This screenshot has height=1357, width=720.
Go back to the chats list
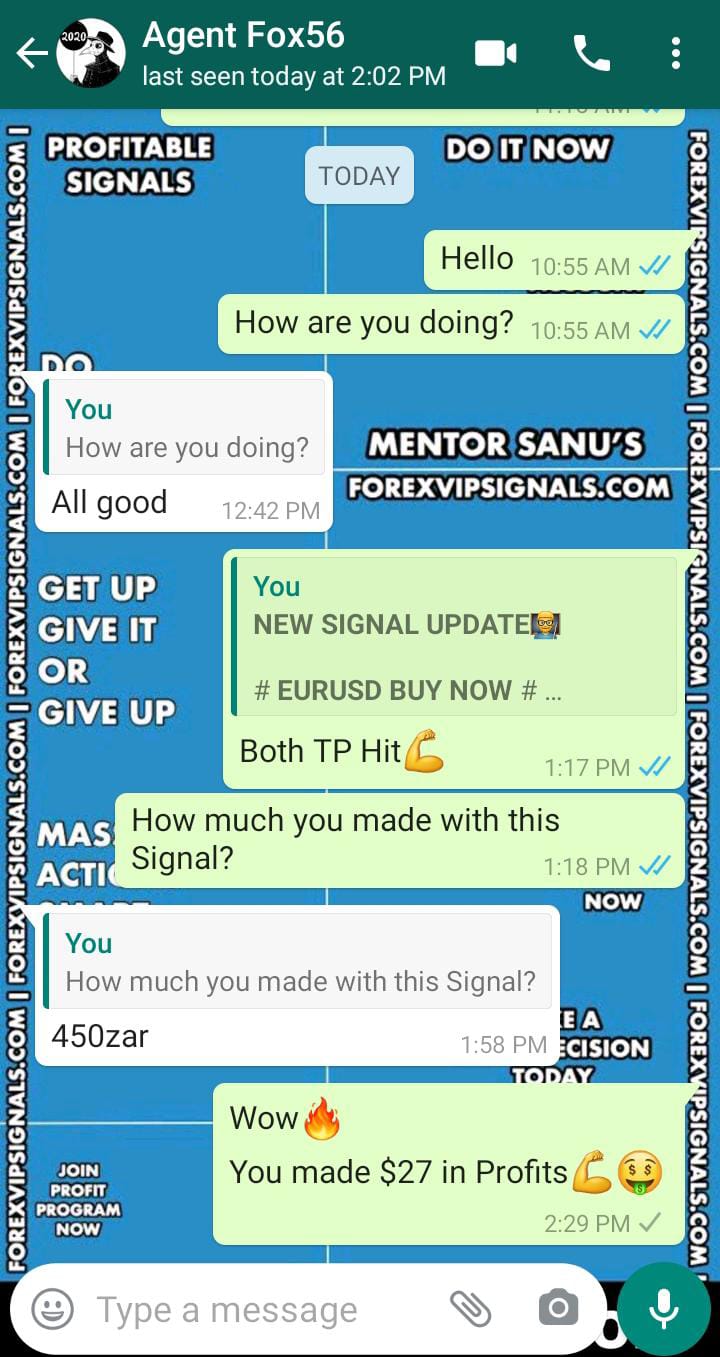pyautogui.click(x=32, y=54)
